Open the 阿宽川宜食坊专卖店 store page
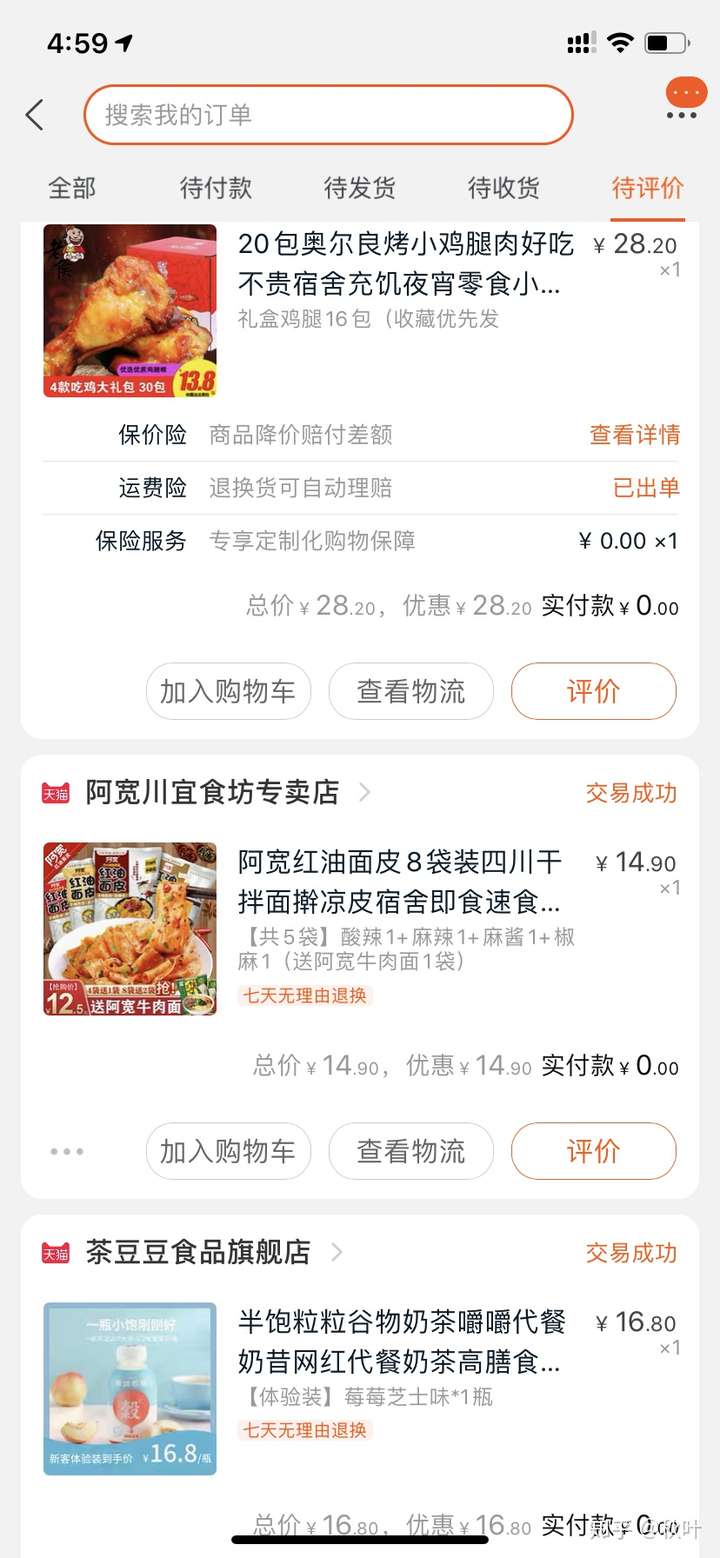Image resolution: width=720 pixels, height=1558 pixels. [212, 793]
